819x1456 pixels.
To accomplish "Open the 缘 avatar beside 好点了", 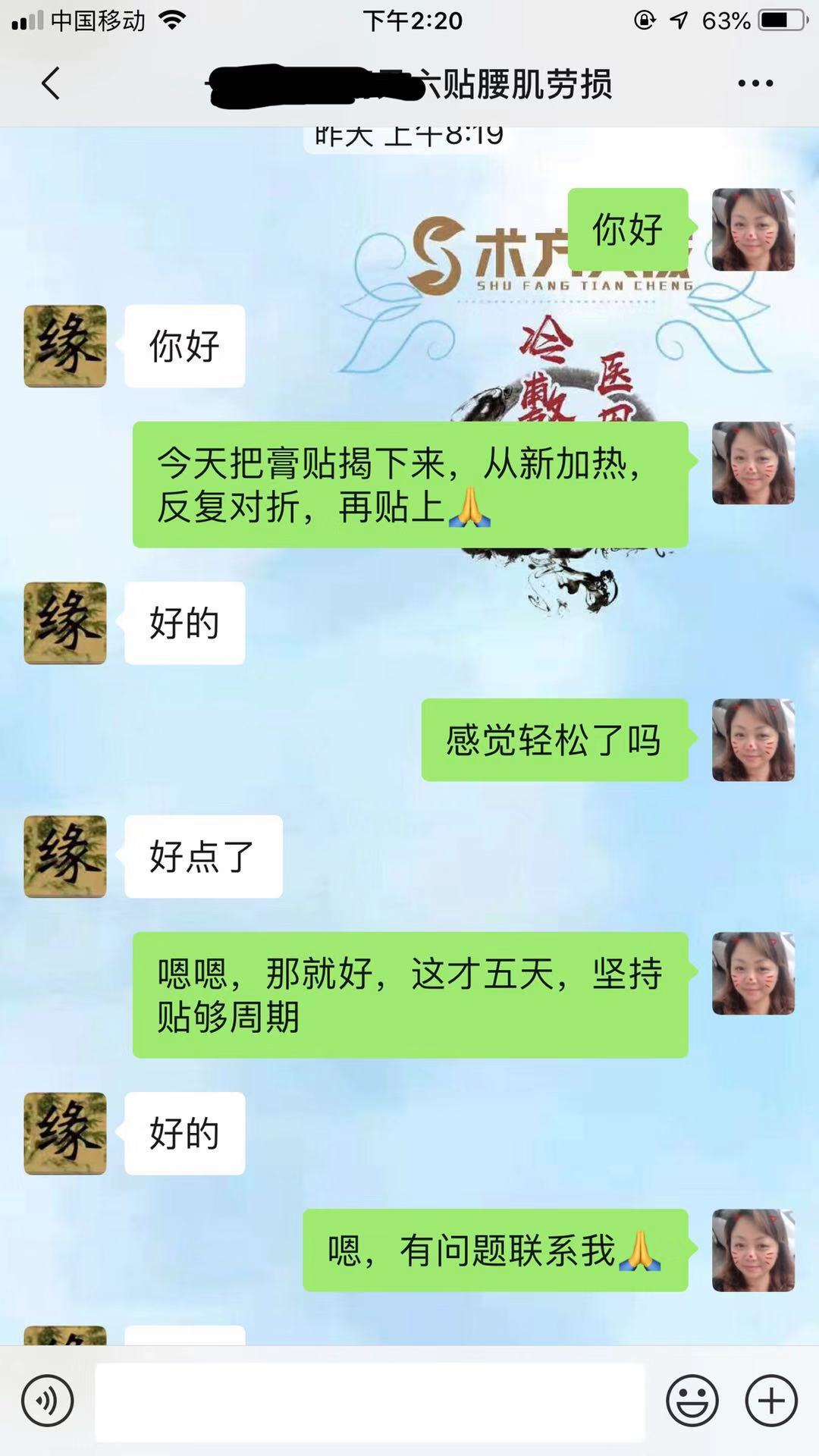I will pyautogui.click(x=65, y=856).
